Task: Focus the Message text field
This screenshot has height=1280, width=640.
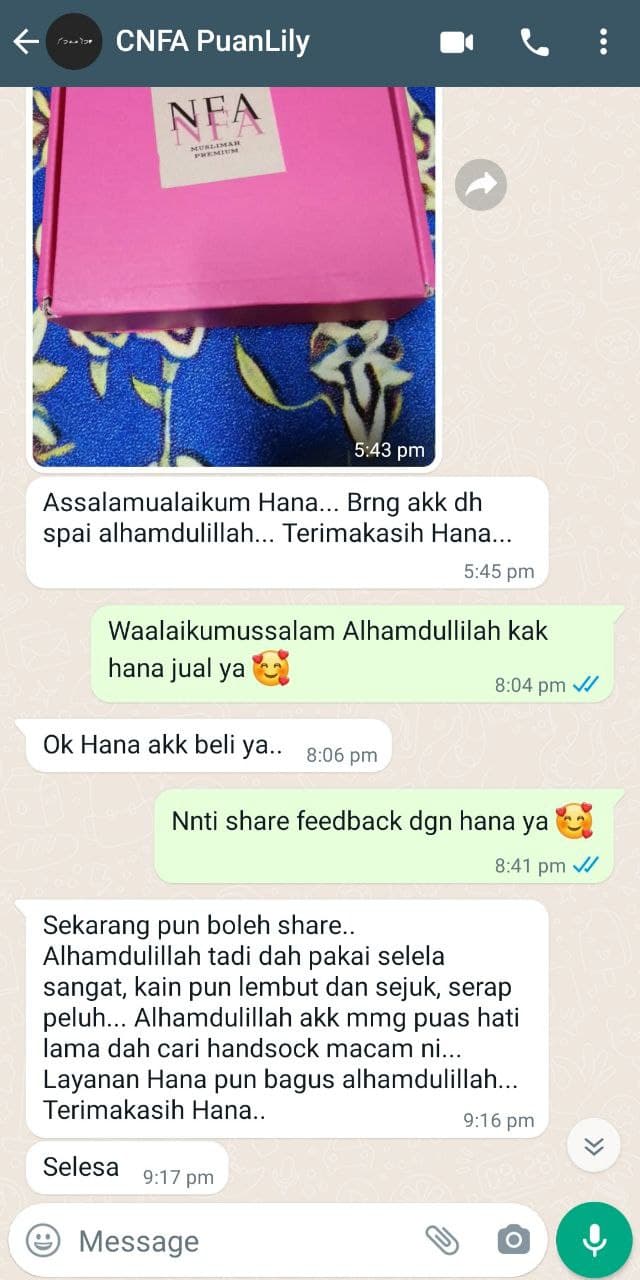Action: [240, 1241]
